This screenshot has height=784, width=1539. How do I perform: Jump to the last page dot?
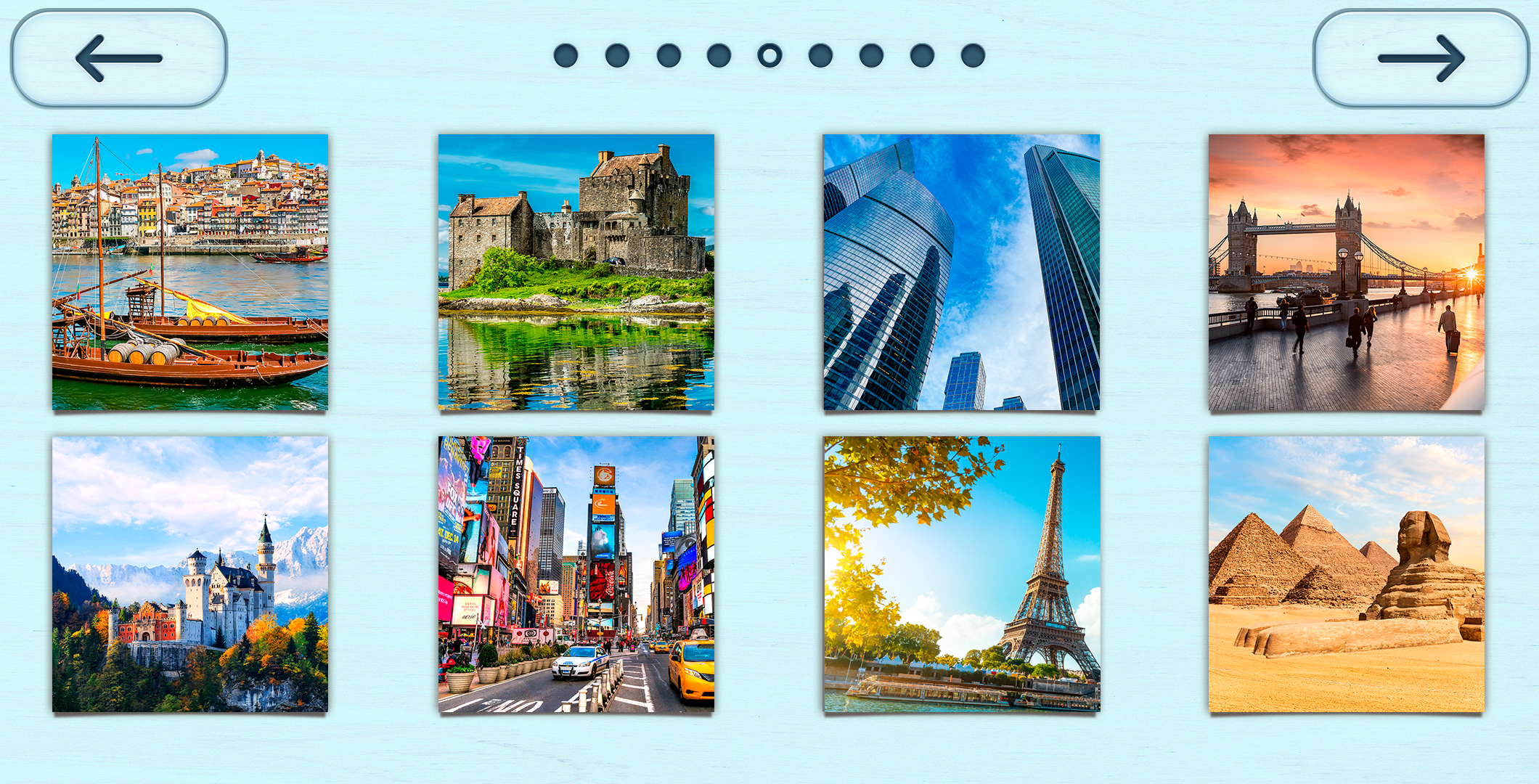tap(973, 55)
